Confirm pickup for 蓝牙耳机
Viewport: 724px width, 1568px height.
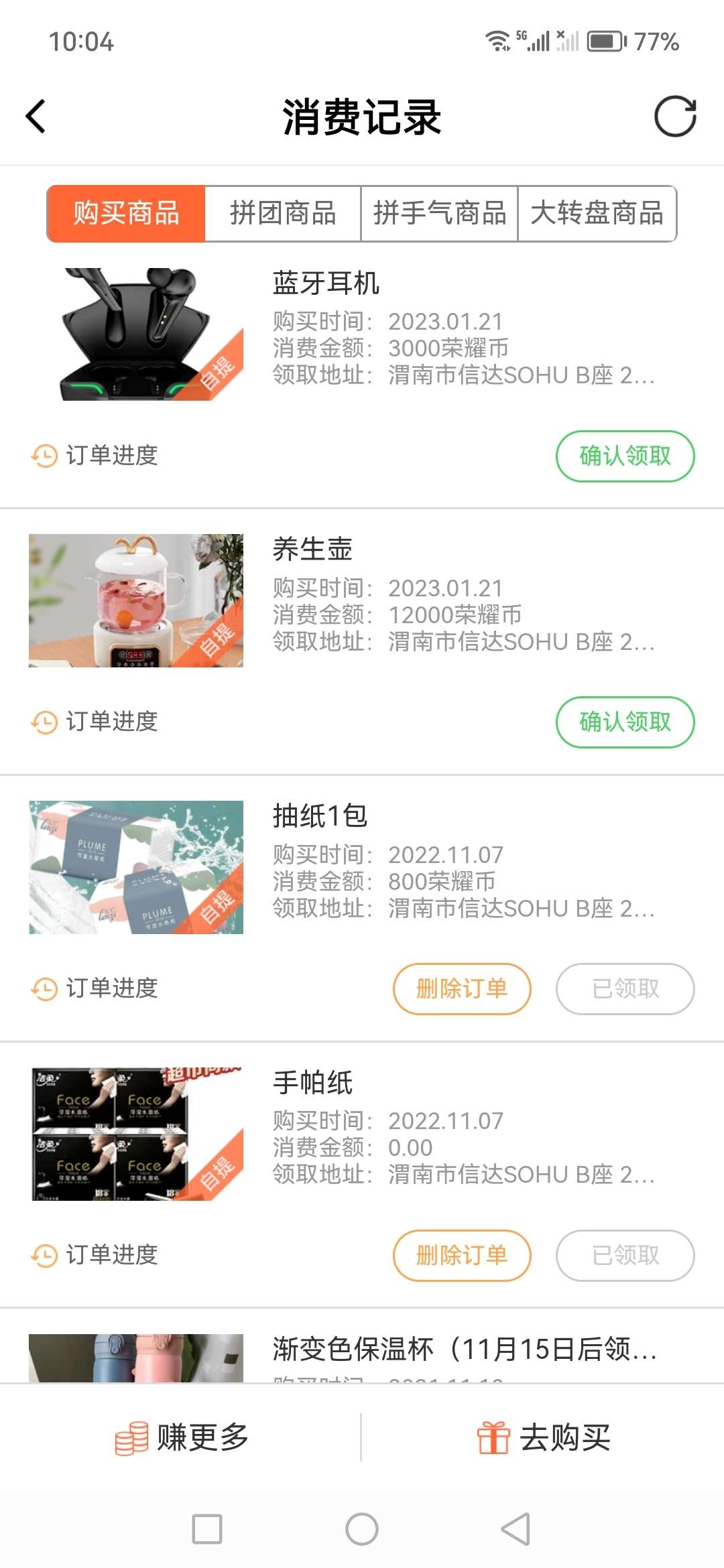point(625,456)
